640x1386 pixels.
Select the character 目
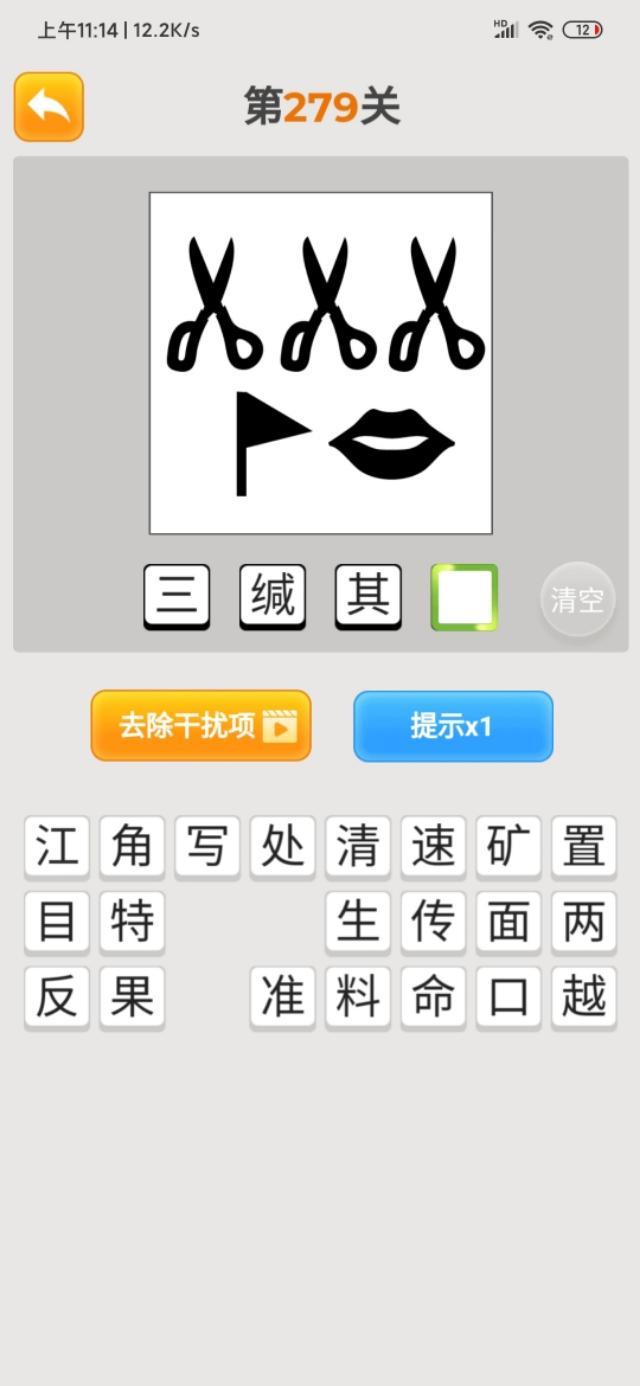point(57,922)
